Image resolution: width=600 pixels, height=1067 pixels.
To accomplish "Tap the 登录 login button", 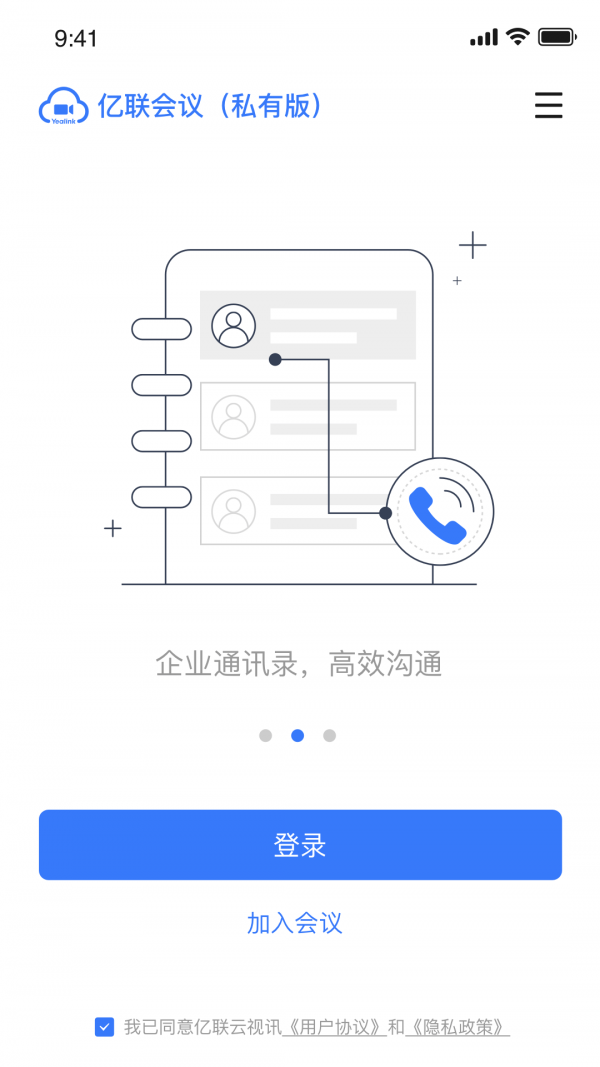I will tap(300, 845).
